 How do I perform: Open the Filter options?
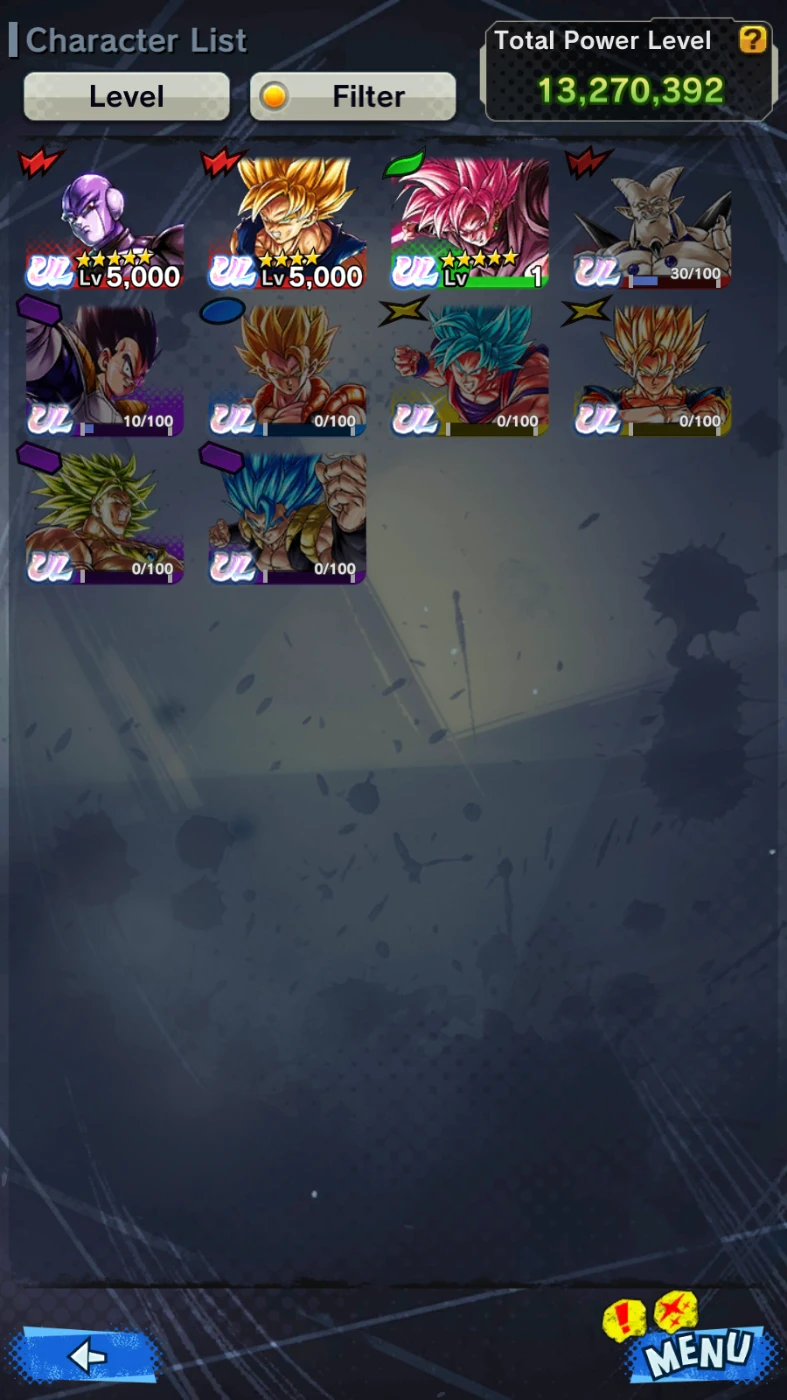tap(353, 97)
